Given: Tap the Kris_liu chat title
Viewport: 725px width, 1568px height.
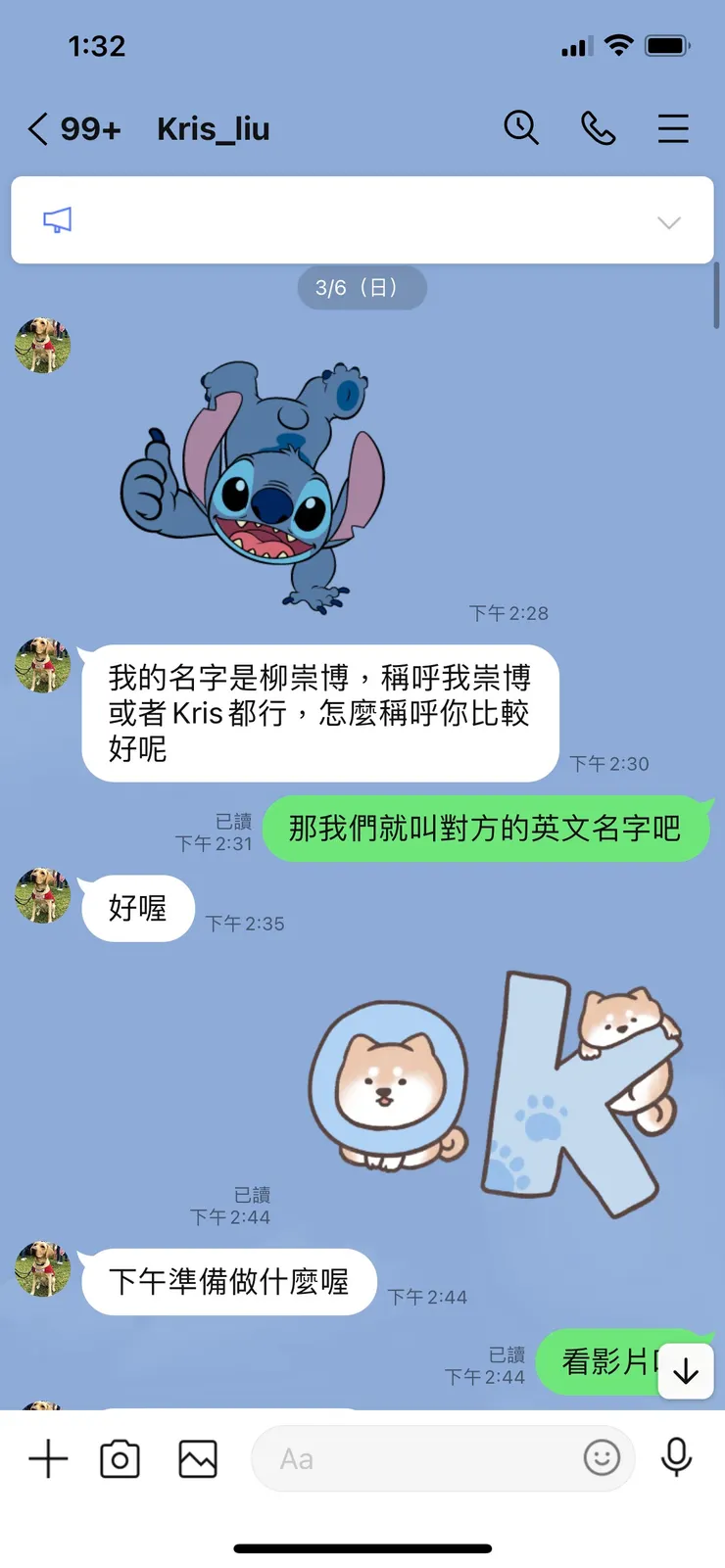Looking at the screenshot, I should [x=212, y=128].
